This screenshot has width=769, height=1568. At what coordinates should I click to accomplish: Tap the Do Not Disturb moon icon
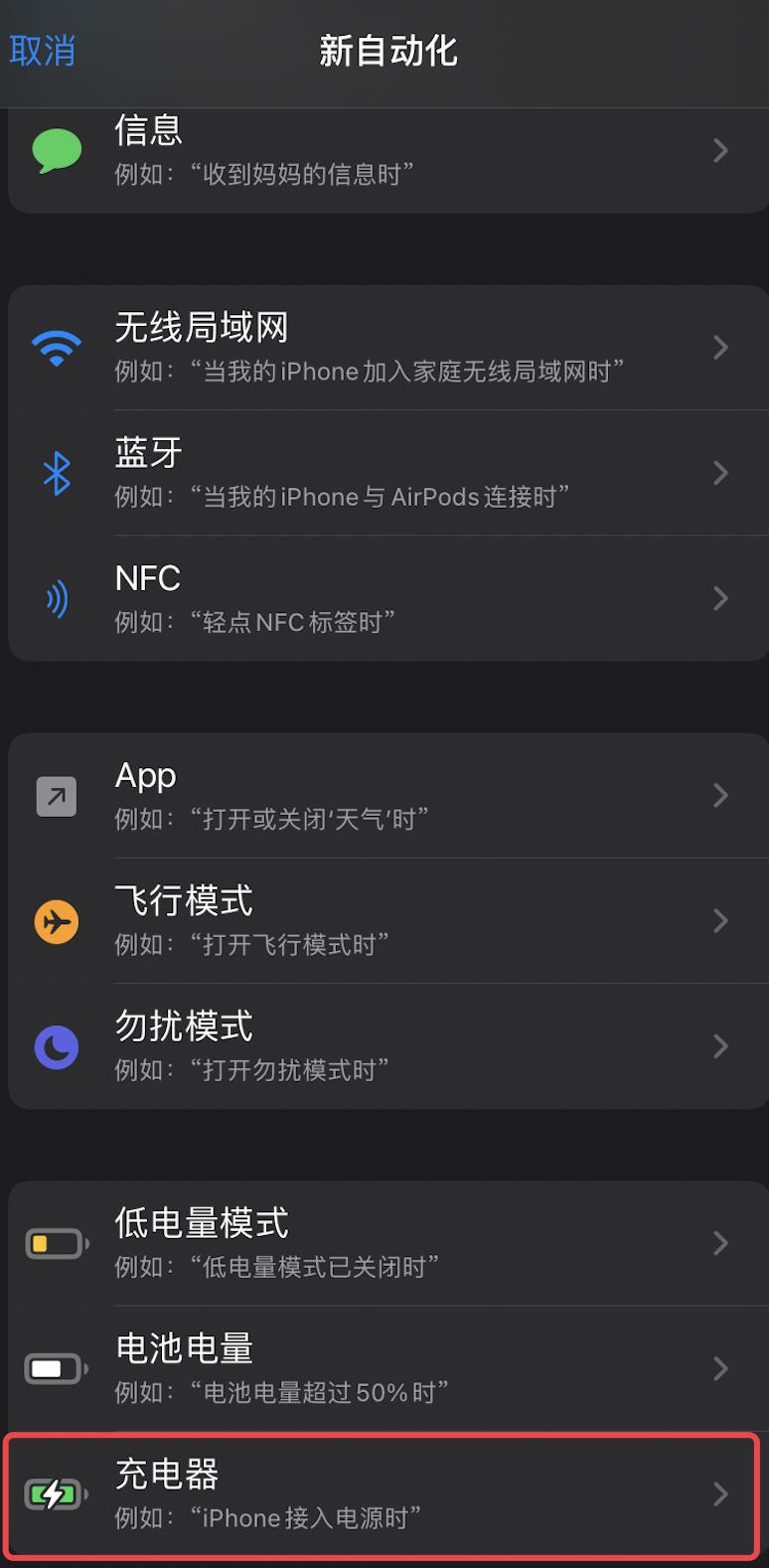tap(57, 1046)
